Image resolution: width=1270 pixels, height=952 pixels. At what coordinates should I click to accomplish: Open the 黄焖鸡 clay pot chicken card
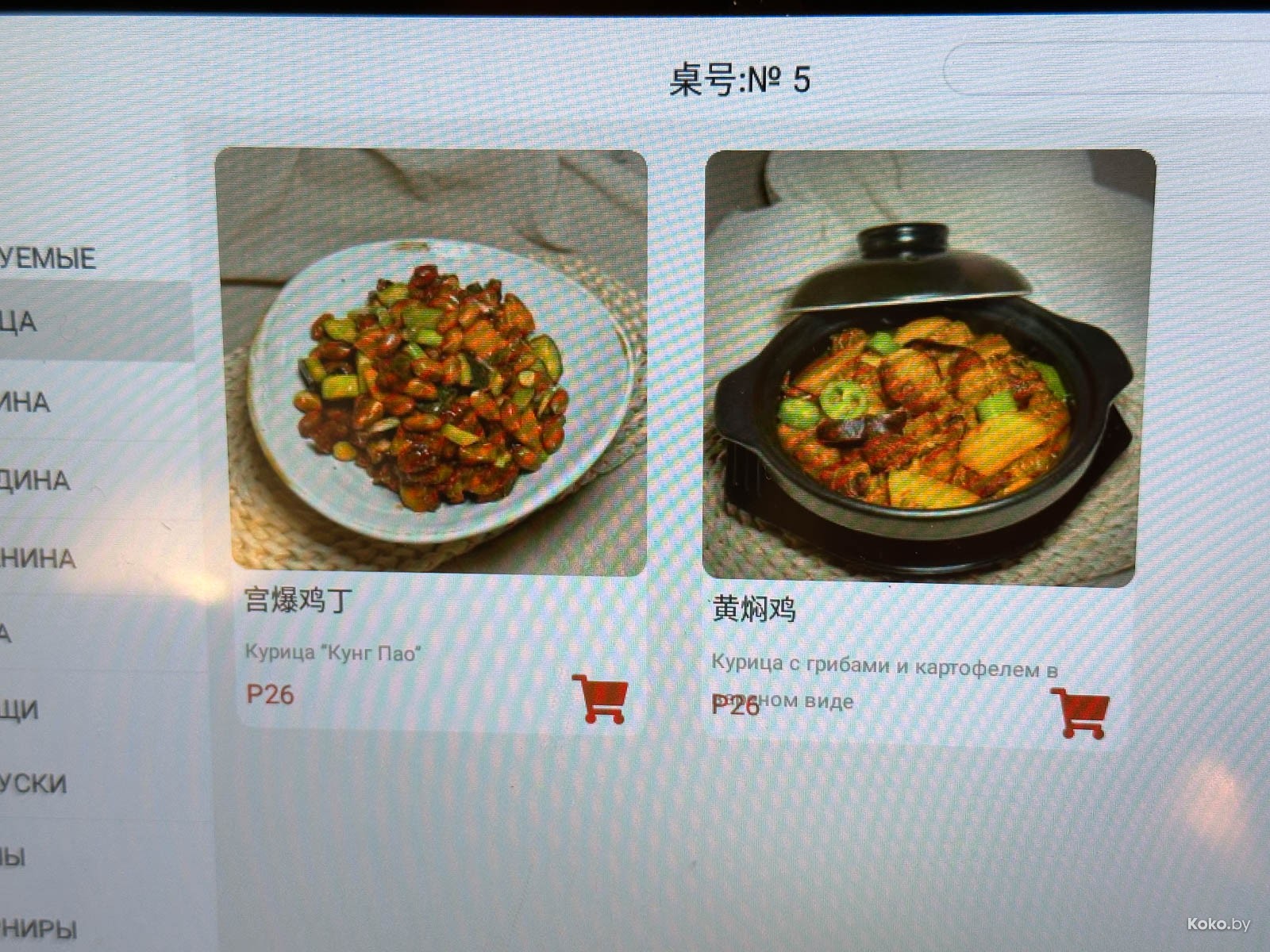point(927,367)
